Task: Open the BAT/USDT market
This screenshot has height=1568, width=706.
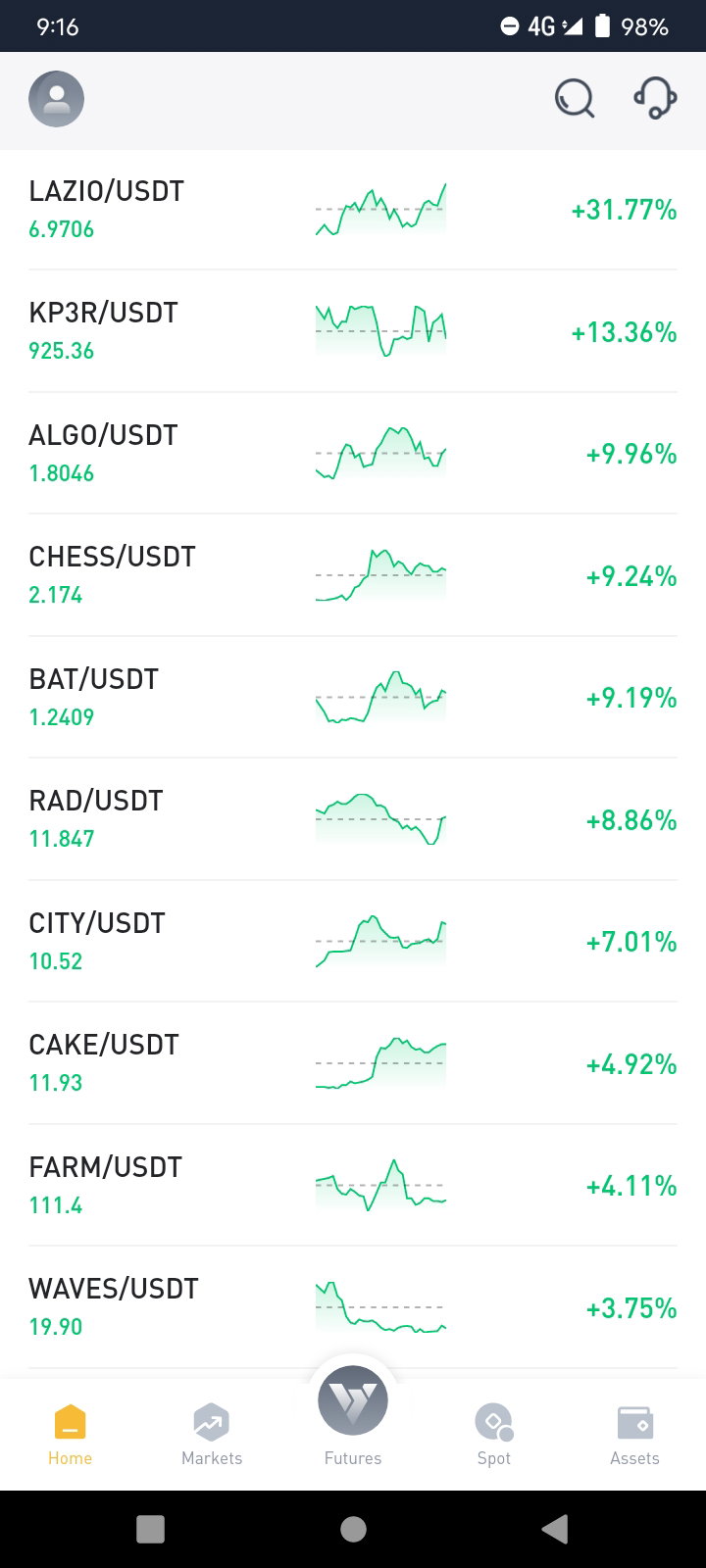Action: click(353, 698)
